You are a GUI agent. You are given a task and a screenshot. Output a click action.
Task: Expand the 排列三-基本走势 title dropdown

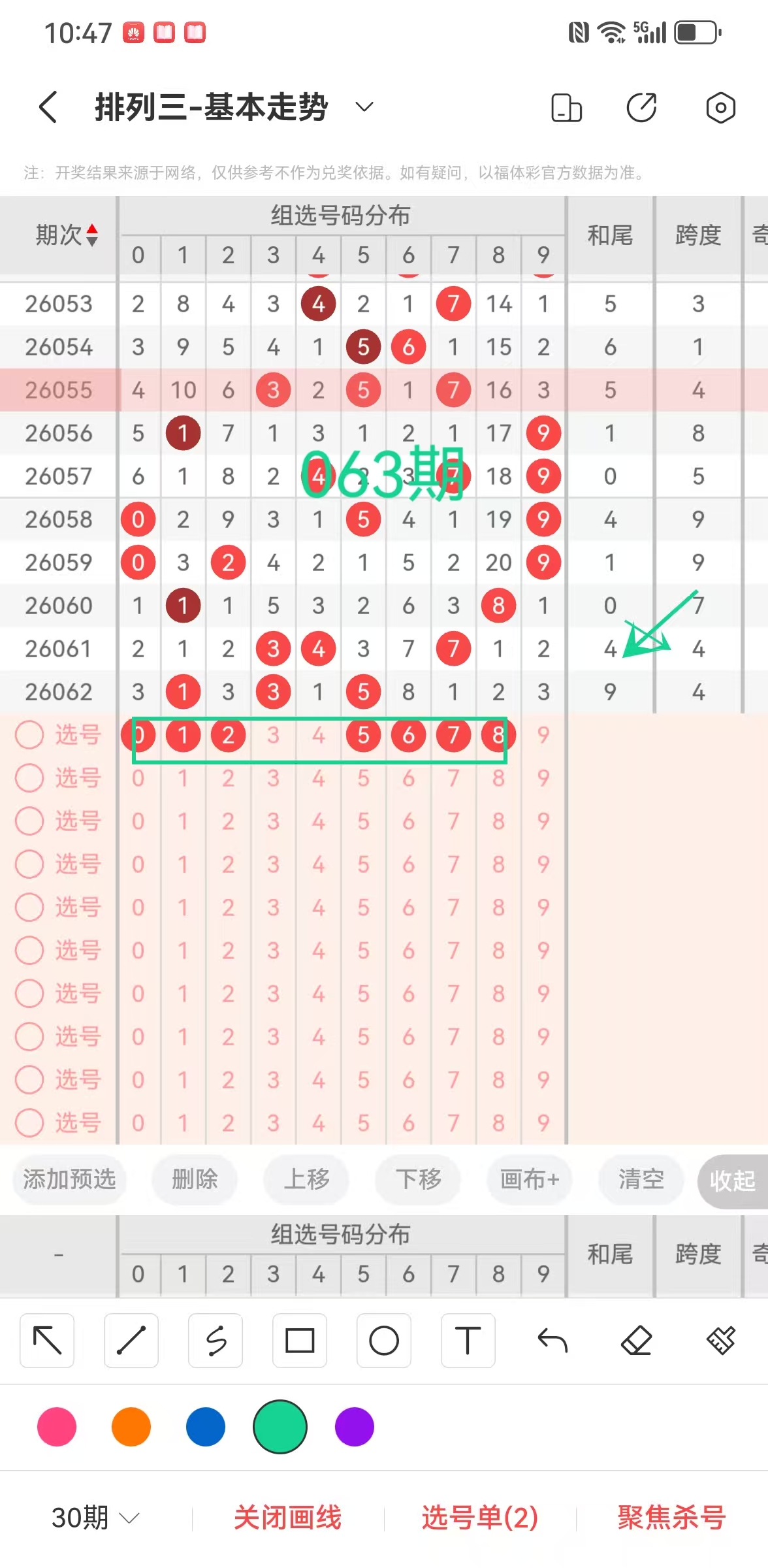pyautogui.click(x=364, y=107)
